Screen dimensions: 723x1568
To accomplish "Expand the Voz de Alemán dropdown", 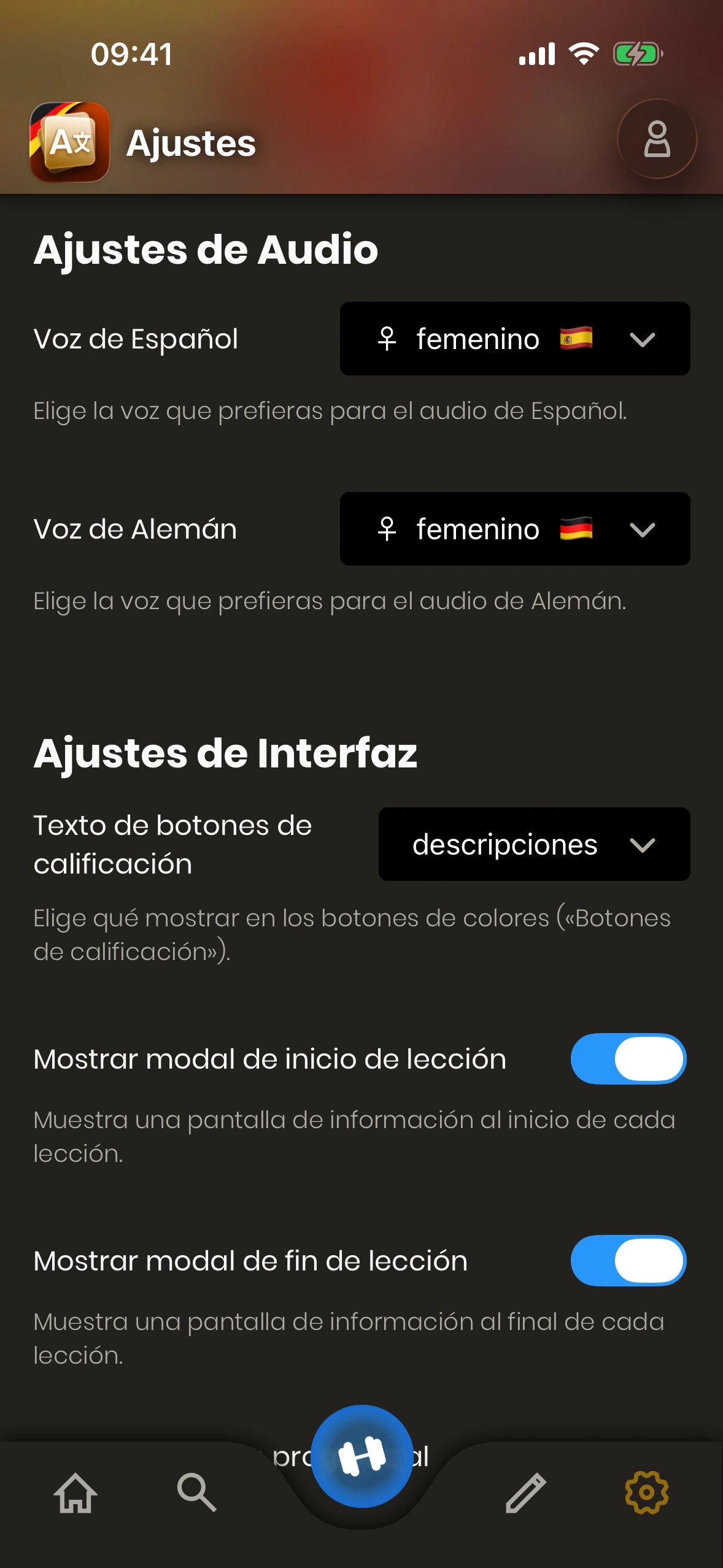I will [x=514, y=529].
